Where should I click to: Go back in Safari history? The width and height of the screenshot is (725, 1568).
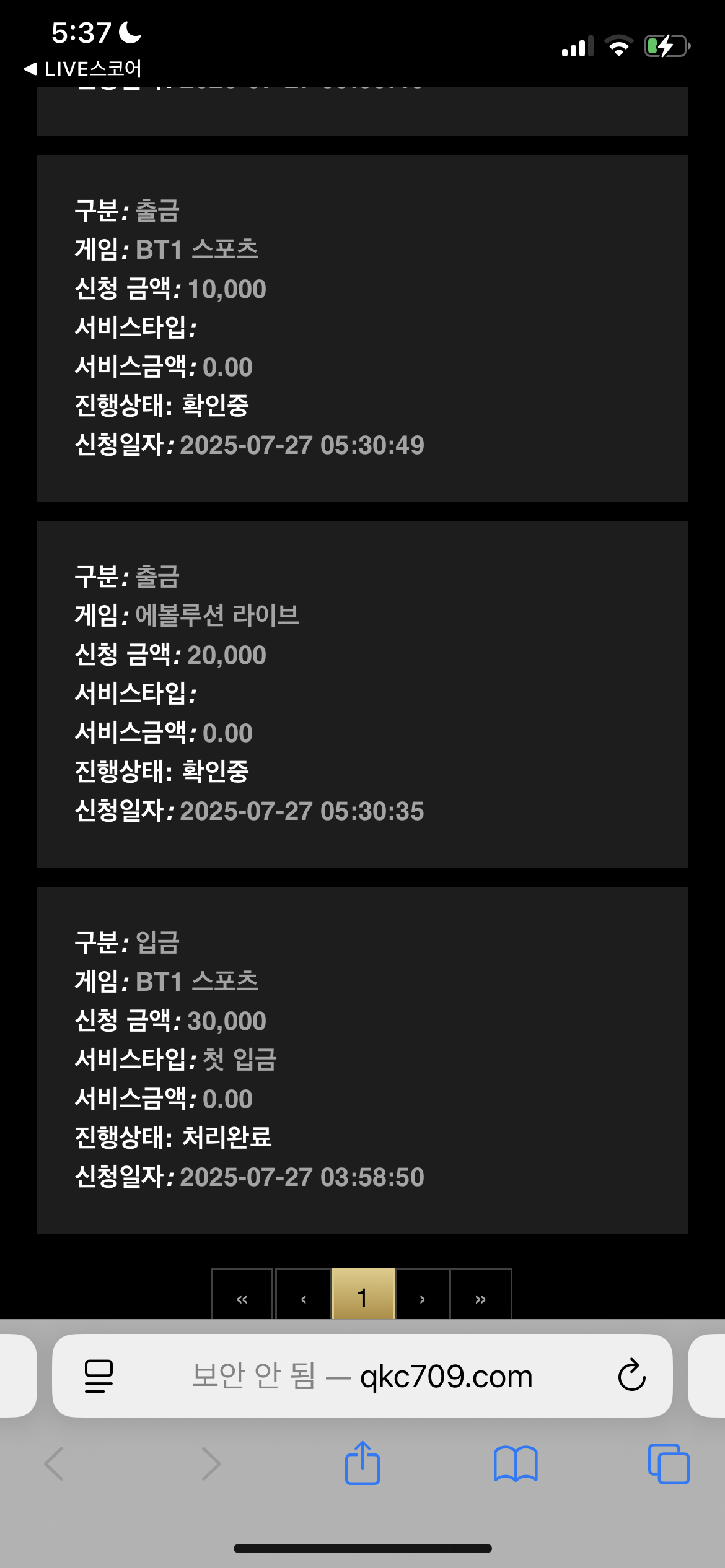(x=54, y=1464)
